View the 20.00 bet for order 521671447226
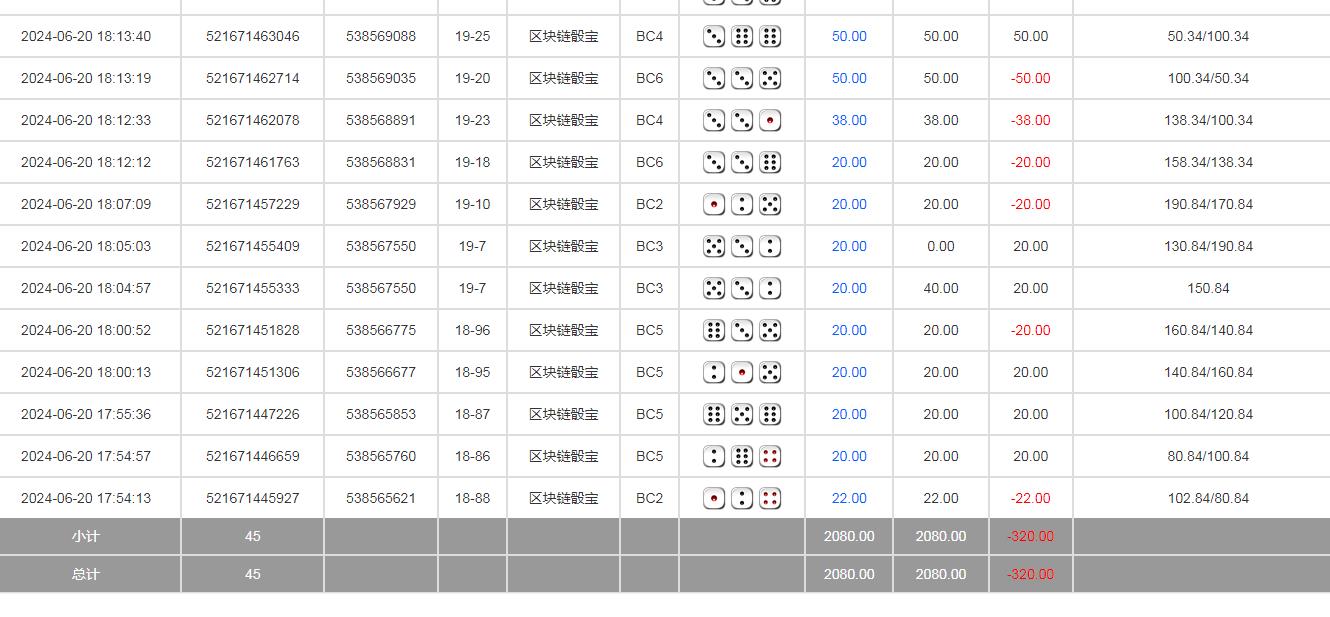 (x=849, y=414)
